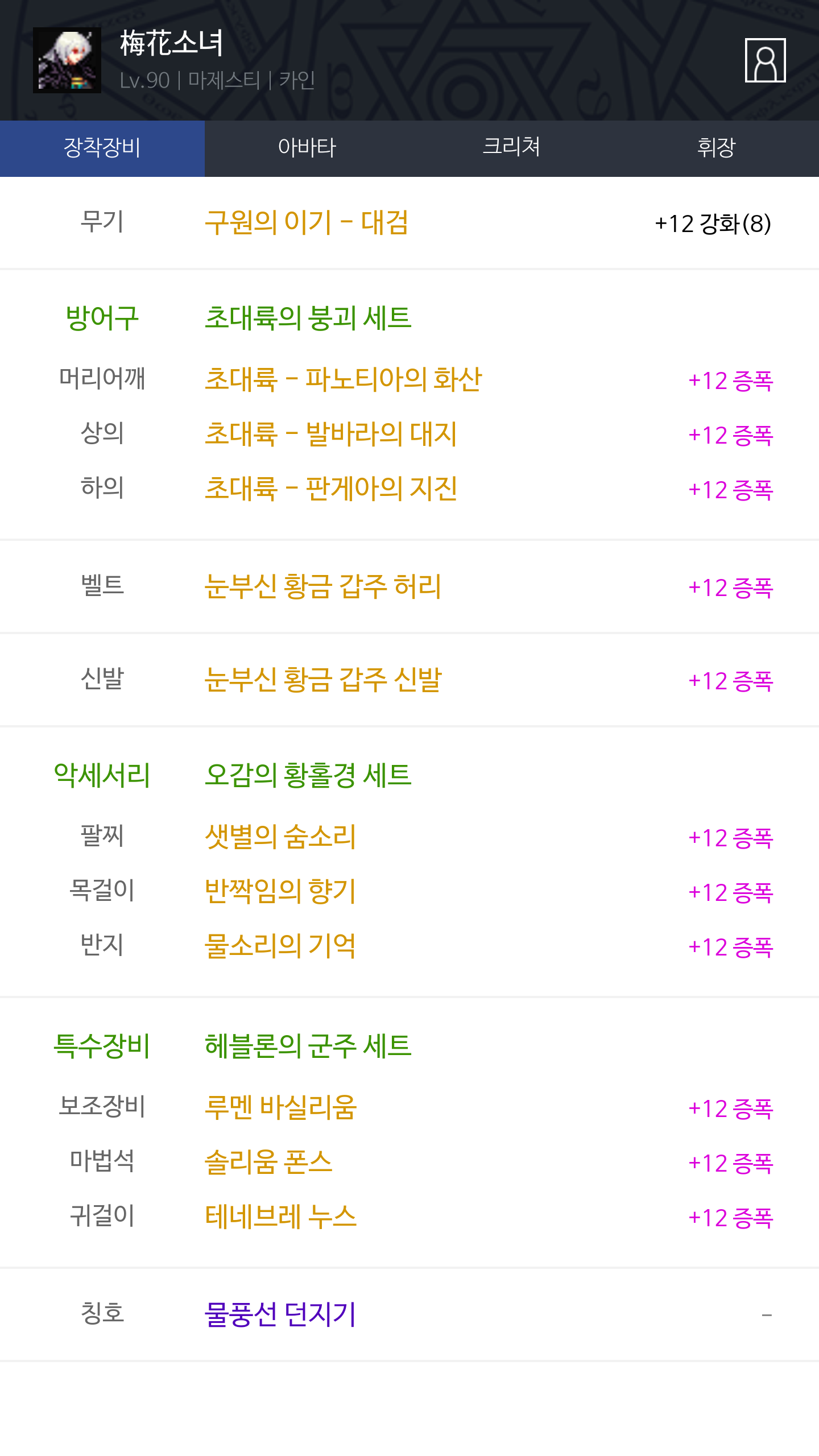Switch to the 휘장 tab
Viewport: 819px width, 1456px height.
coord(717,148)
